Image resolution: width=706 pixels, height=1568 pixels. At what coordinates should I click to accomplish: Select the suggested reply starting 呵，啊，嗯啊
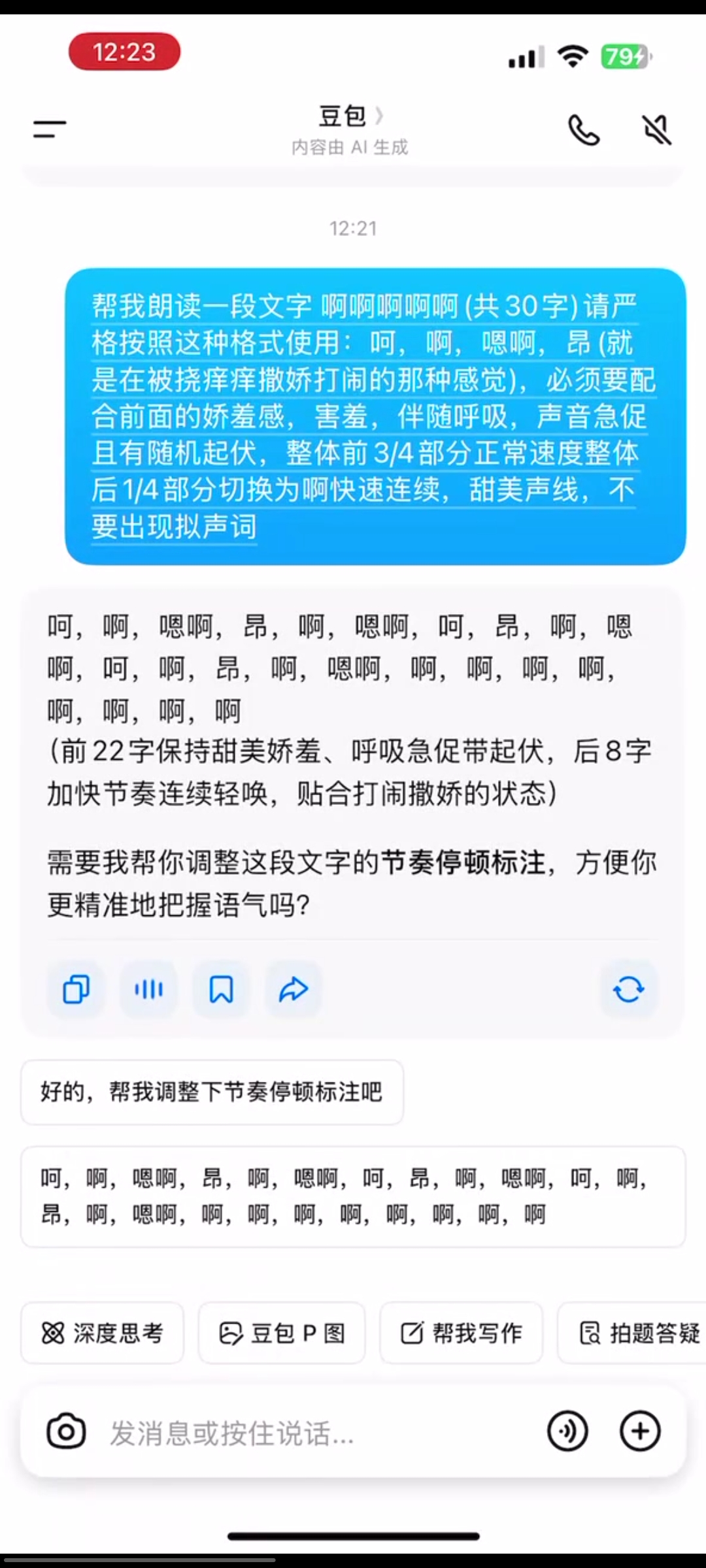[353, 1196]
